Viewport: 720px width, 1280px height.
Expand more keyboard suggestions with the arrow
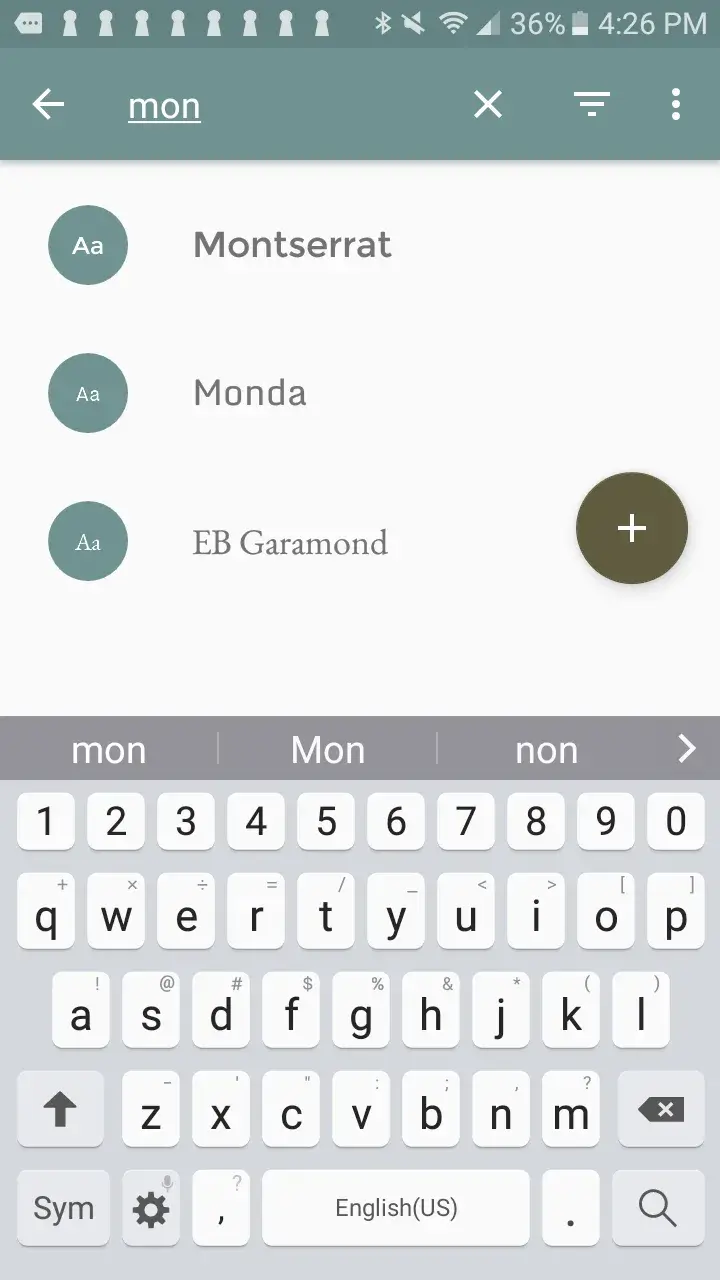pyautogui.click(x=686, y=748)
